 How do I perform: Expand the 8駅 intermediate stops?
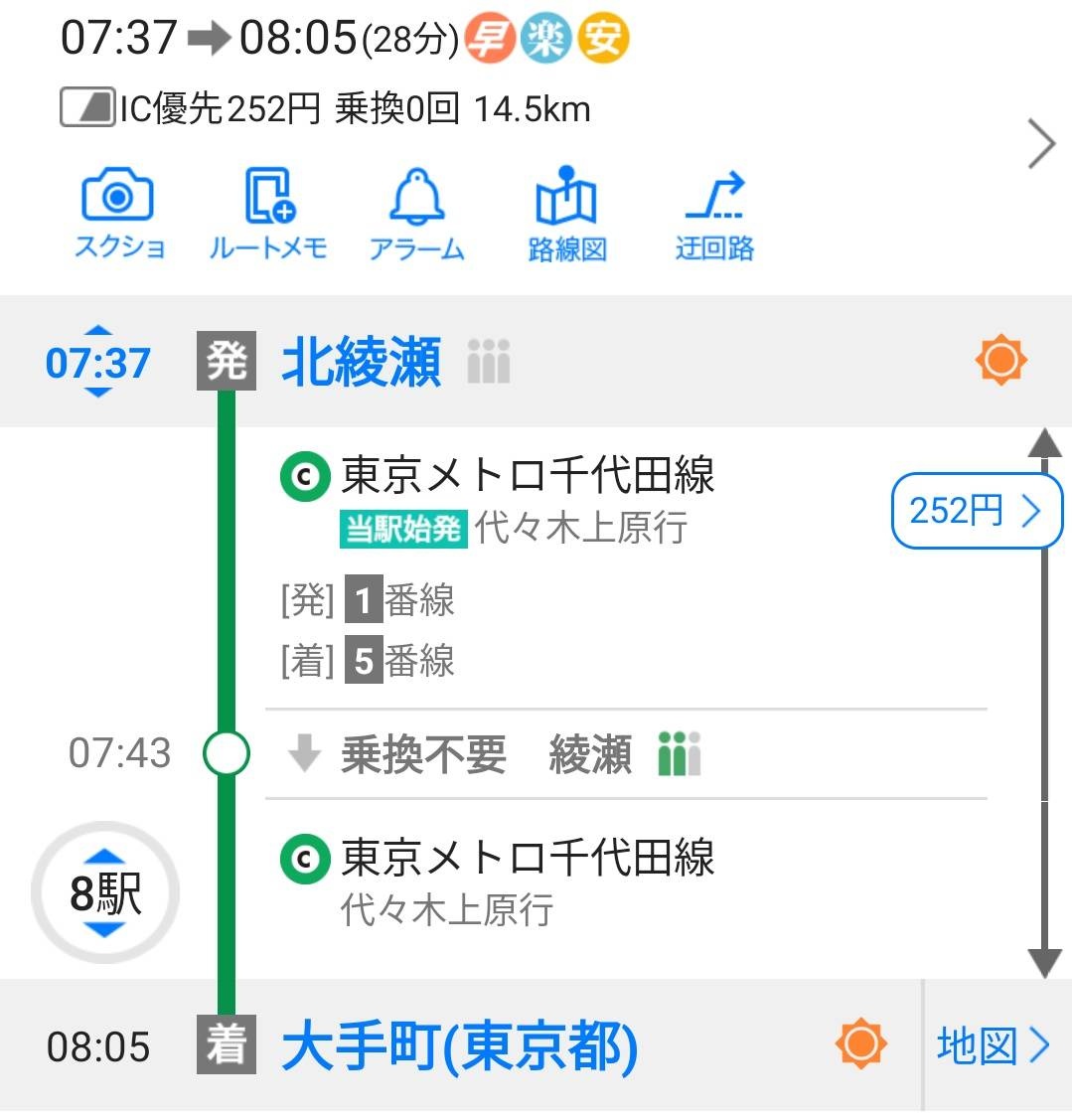tap(104, 893)
